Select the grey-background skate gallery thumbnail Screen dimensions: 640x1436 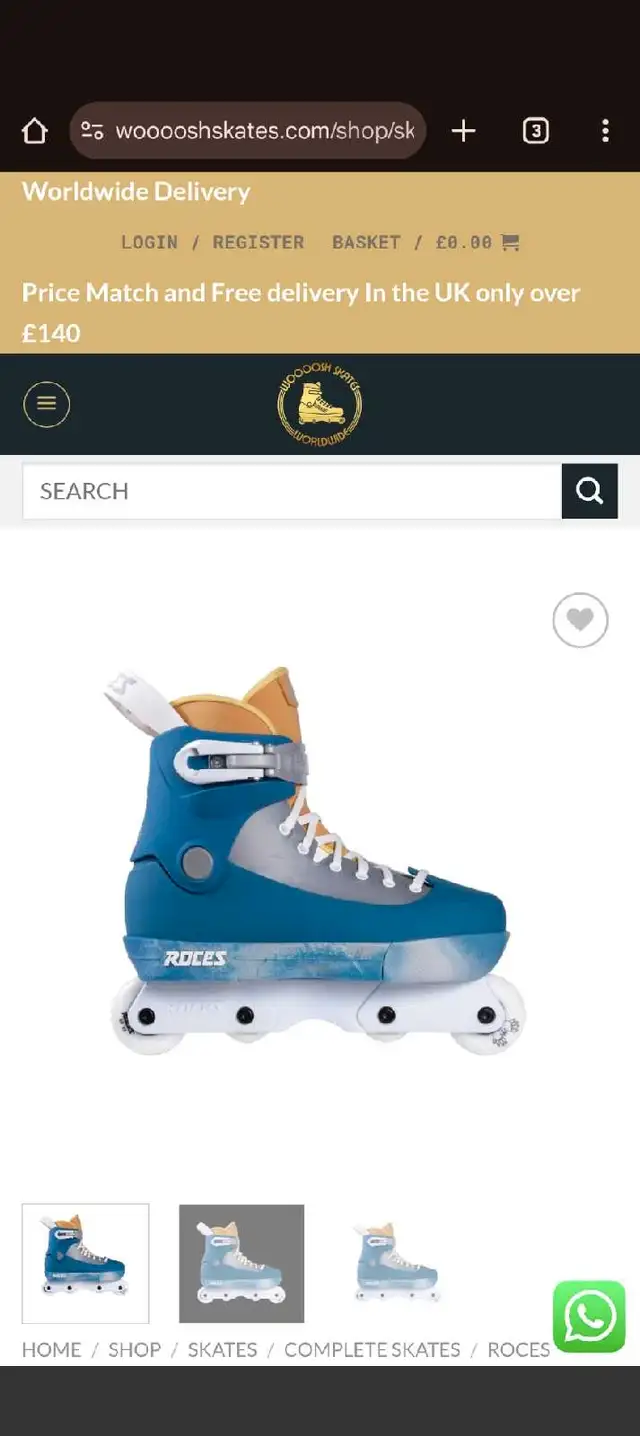tap(242, 1263)
